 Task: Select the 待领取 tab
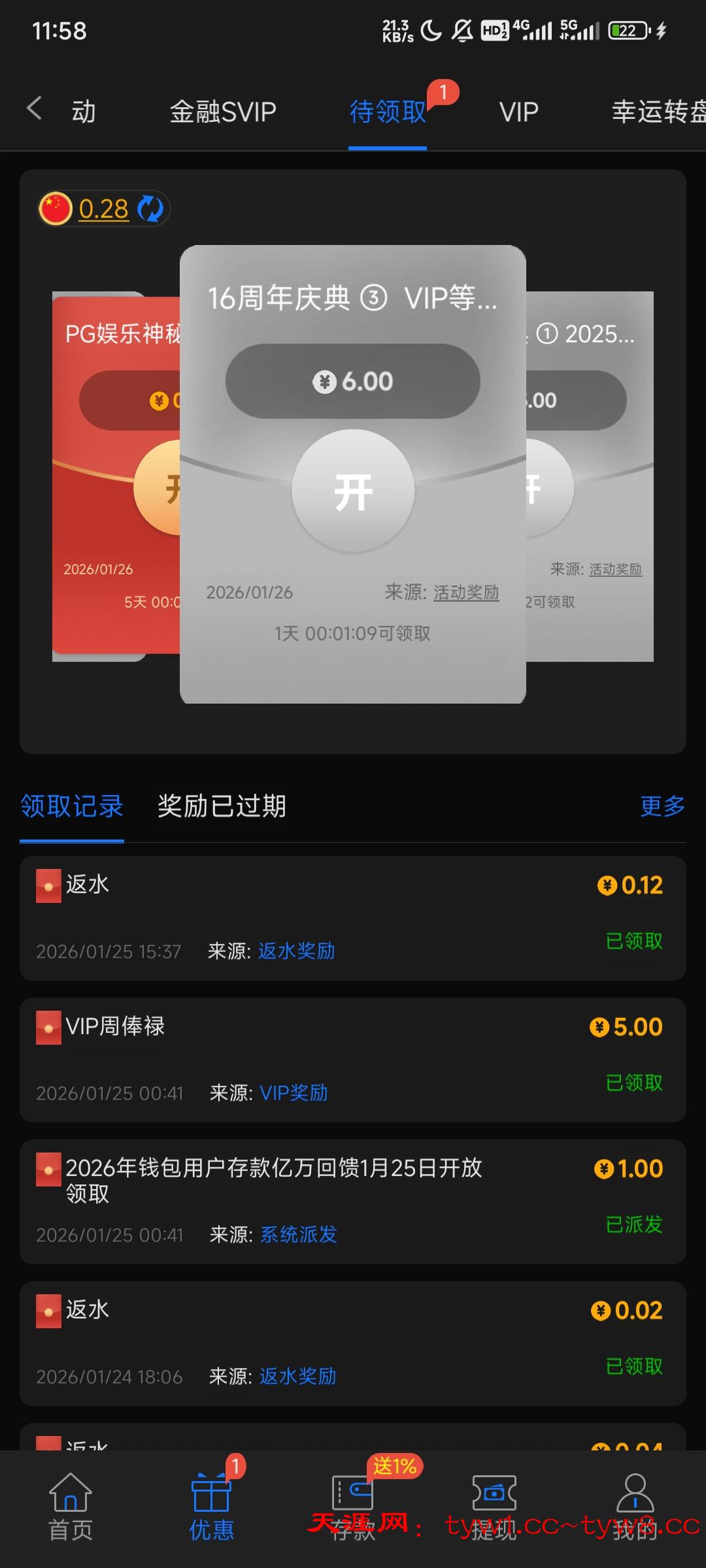pos(388,112)
